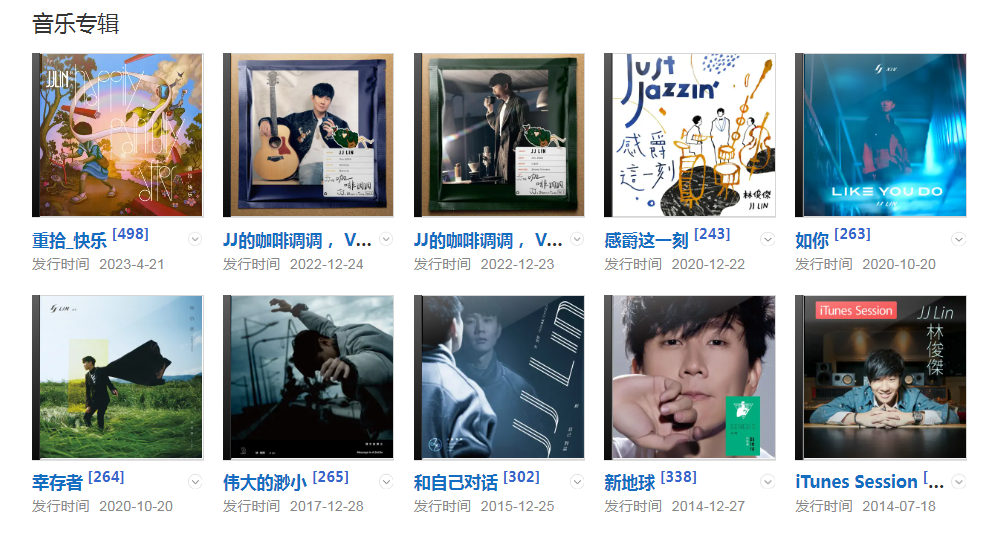This screenshot has width=995, height=533.
Task: Open the 新地球 album cover
Action: (690, 377)
